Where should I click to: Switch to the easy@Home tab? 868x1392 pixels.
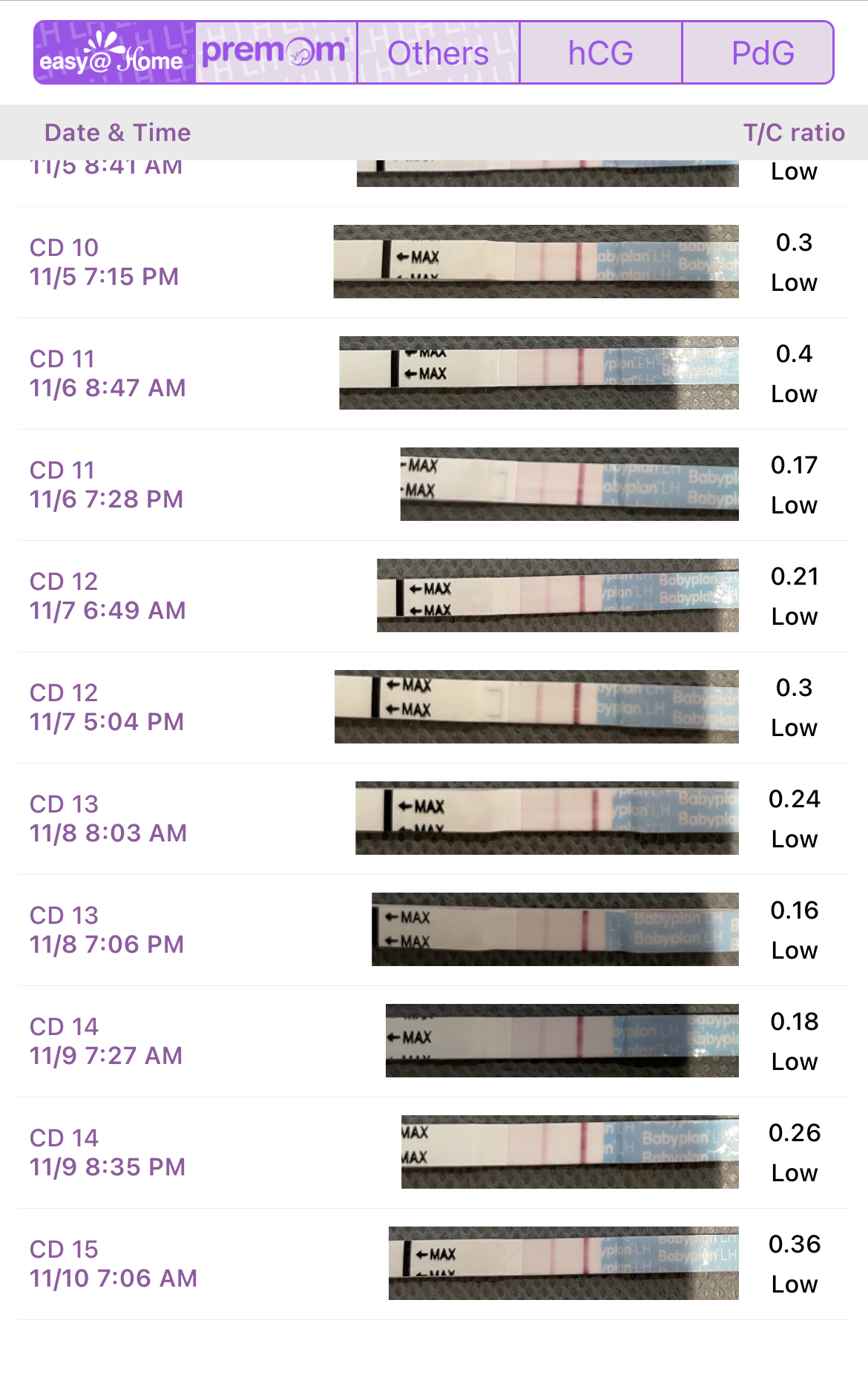click(x=115, y=53)
